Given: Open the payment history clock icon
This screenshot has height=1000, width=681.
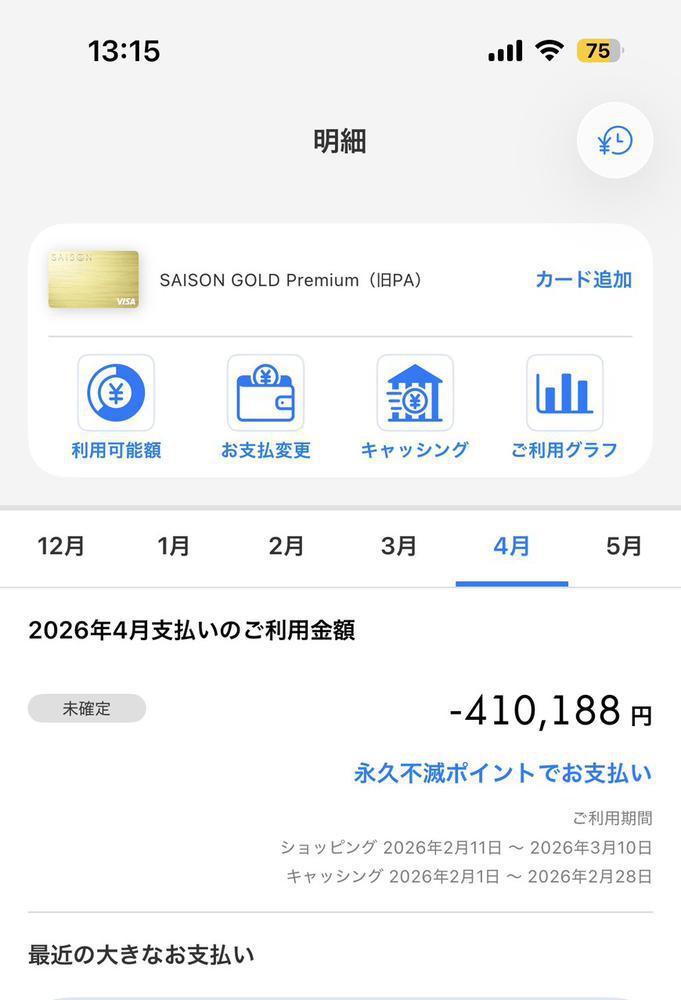Looking at the screenshot, I should tap(615, 141).
